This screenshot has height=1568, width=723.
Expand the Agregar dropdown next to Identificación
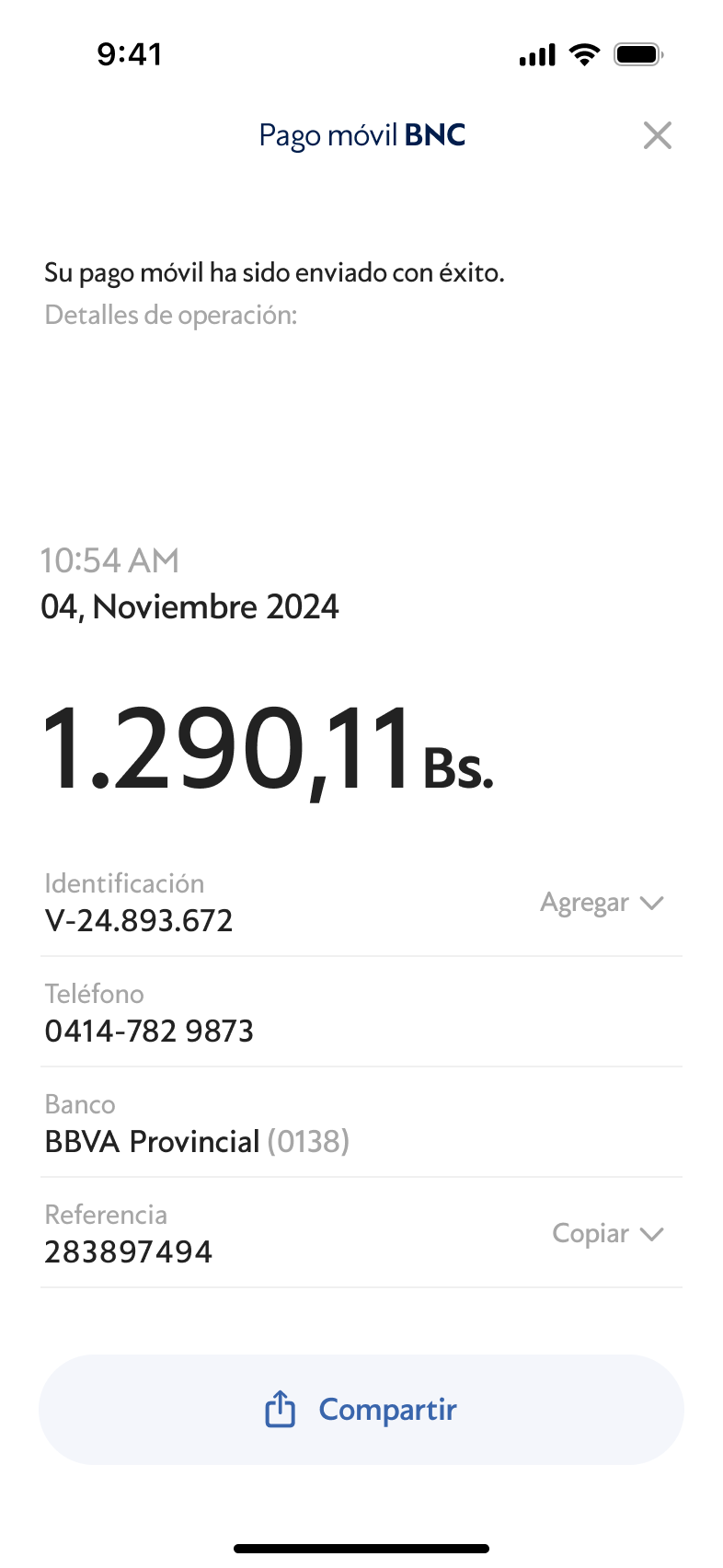(602, 903)
